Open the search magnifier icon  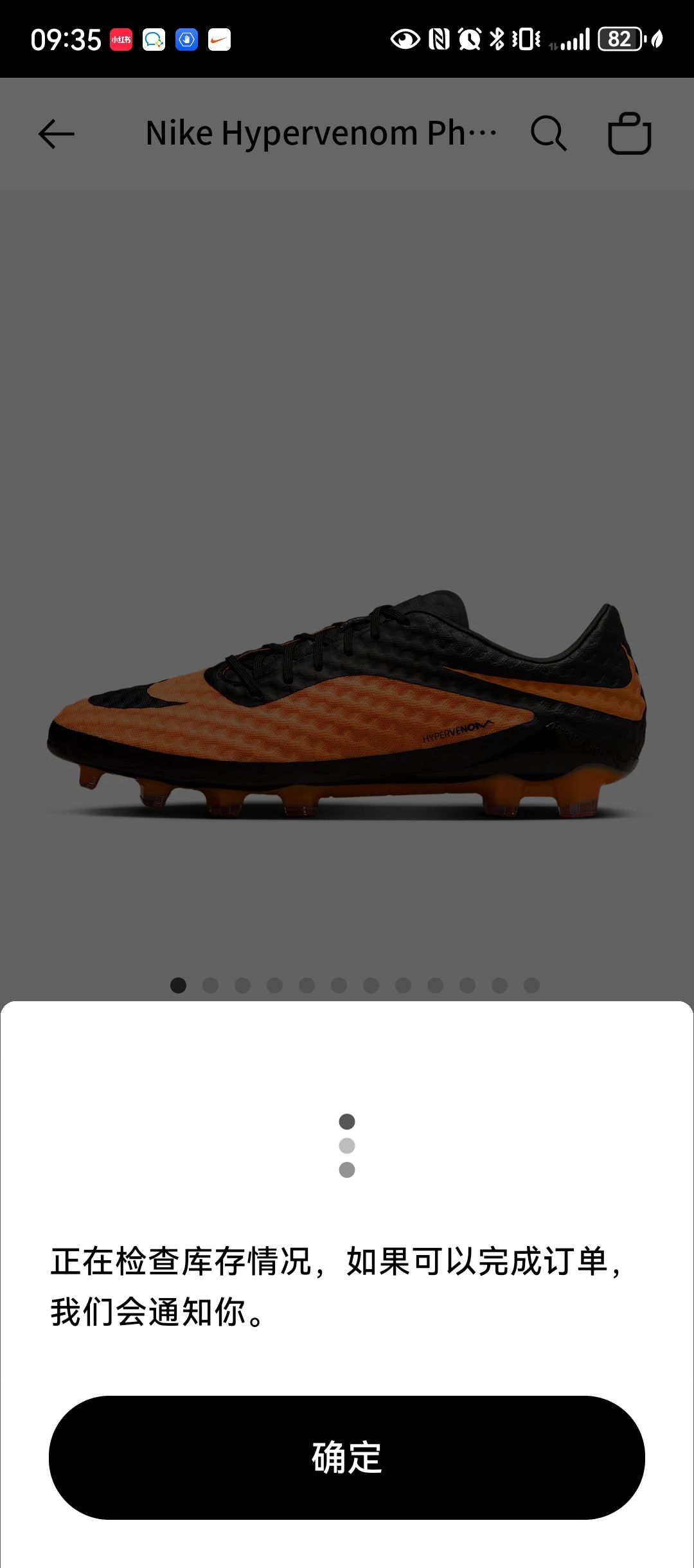pyautogui.click(x=549, y=134)
